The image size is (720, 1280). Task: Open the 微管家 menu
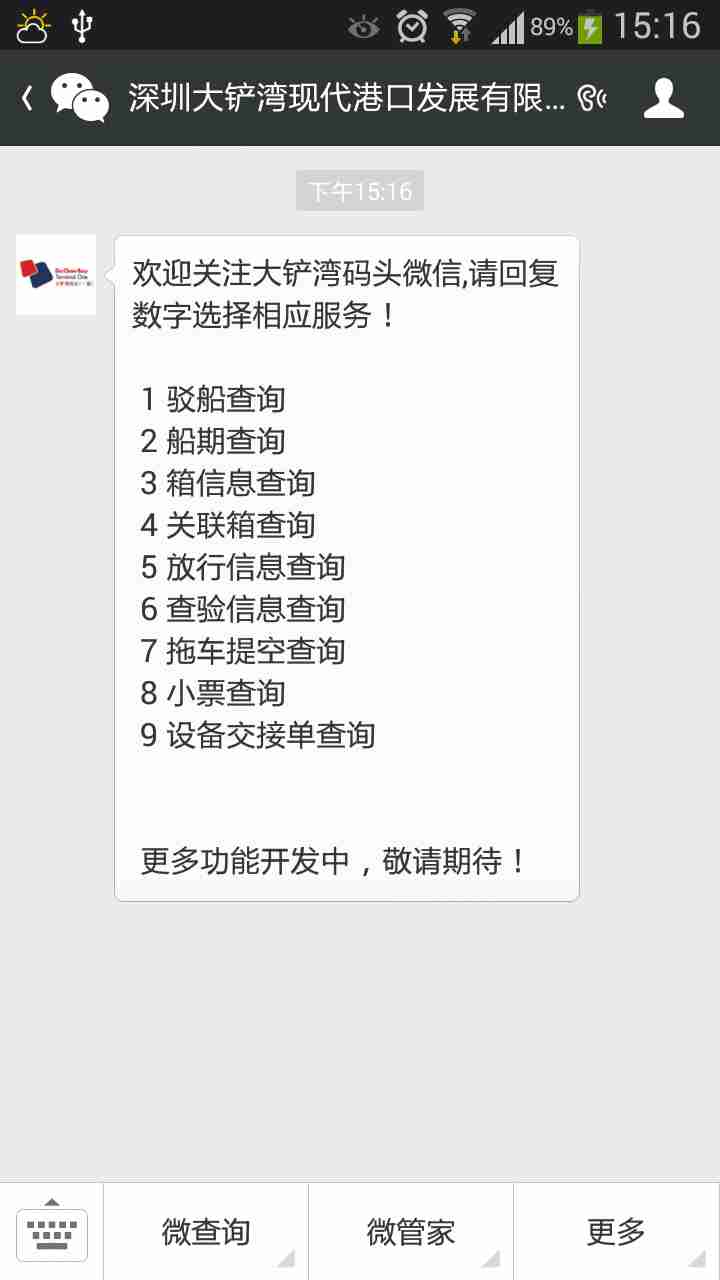[x=411, y=1232]
